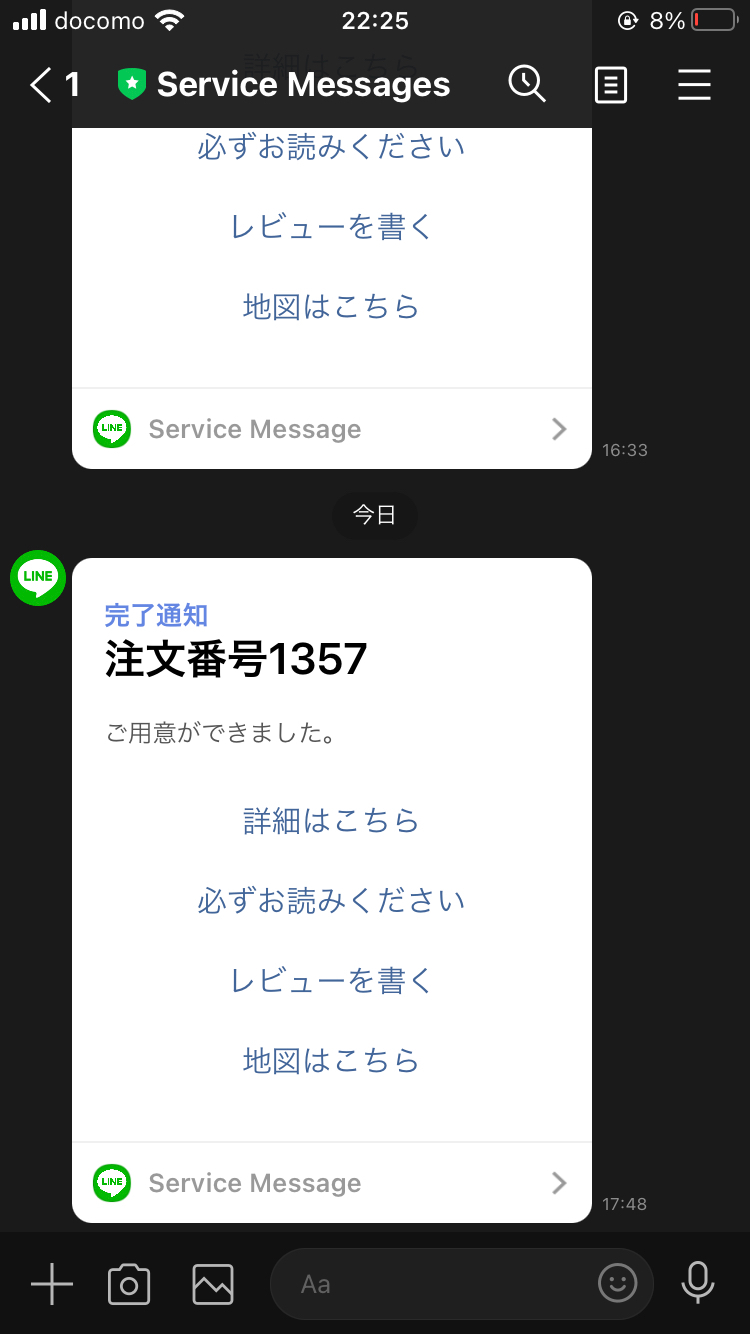Open the notes icon in header
Viewport: 750px width, 1334px height.
point(611,85)
